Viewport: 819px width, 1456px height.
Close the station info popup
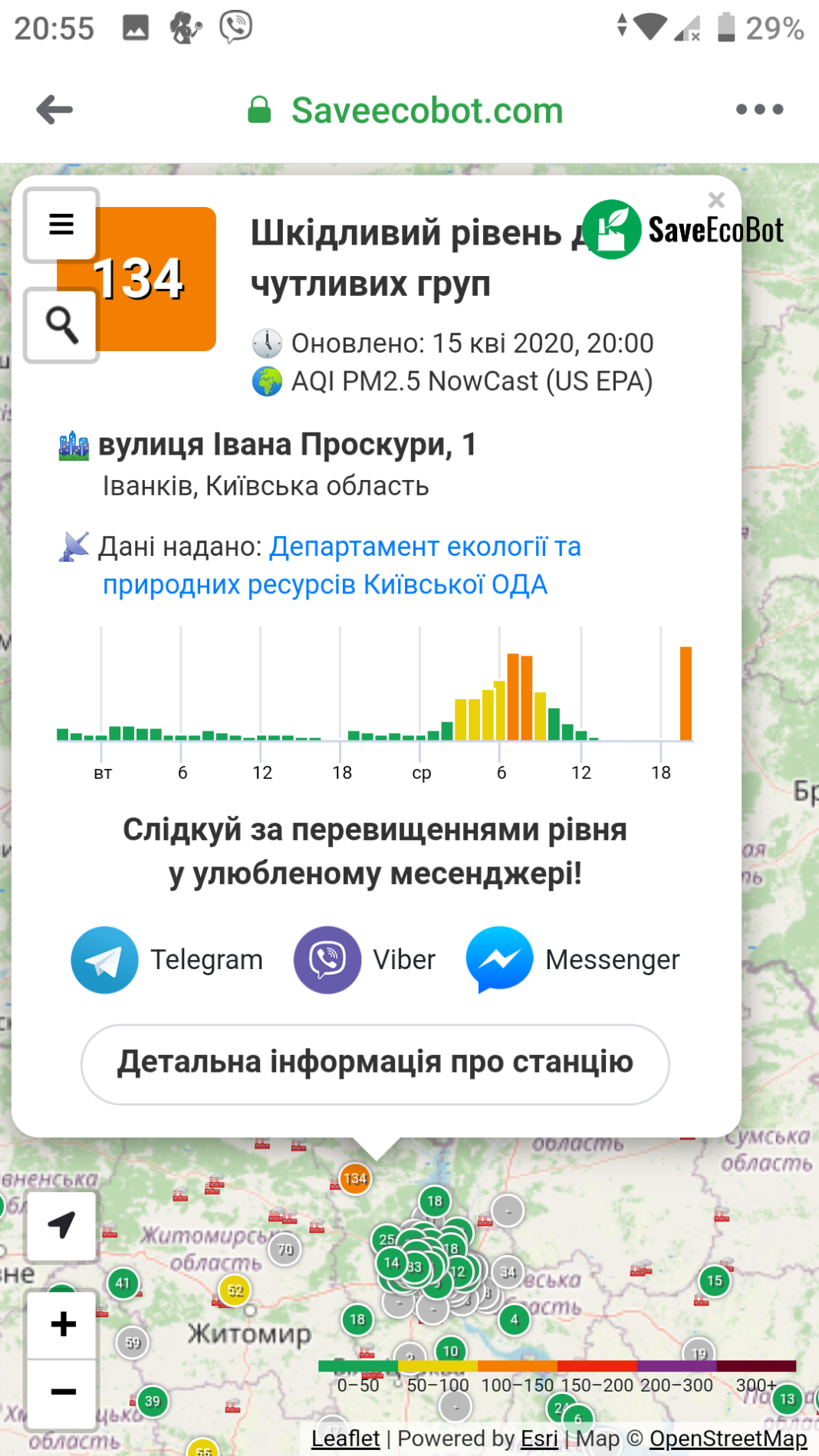tap(716, 200)
